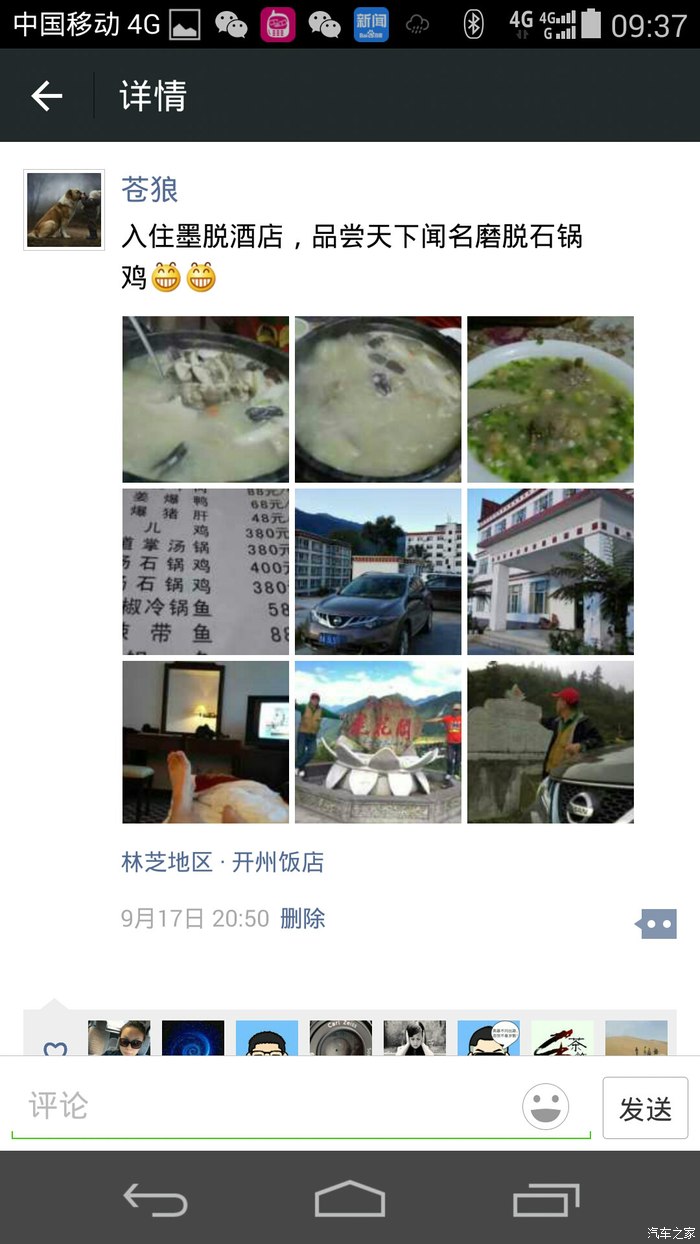Open the like/comment bubble menu

pyautogui.click(x=657, y=924)
